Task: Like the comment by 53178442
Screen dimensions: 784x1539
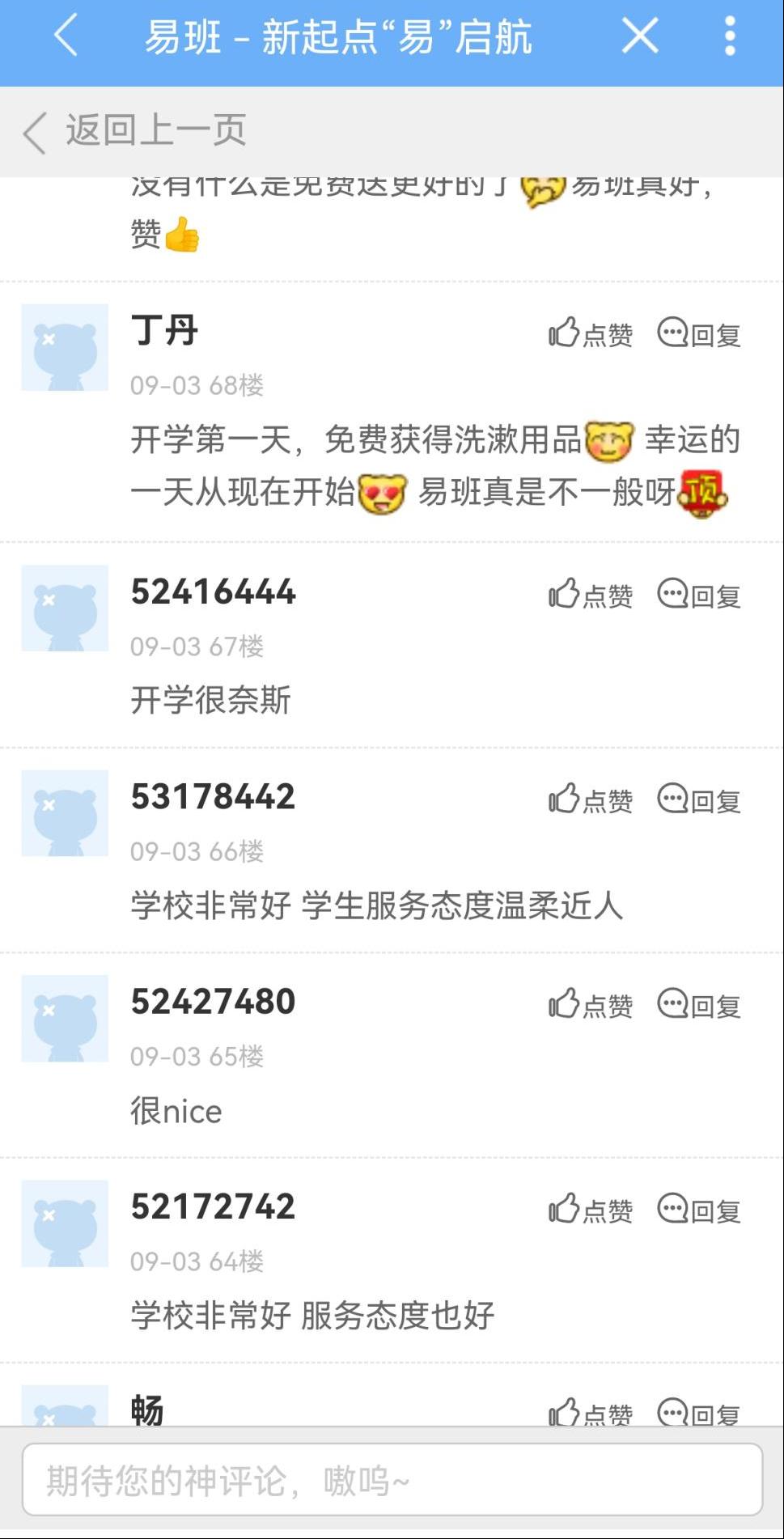Action: click(591, 799)
